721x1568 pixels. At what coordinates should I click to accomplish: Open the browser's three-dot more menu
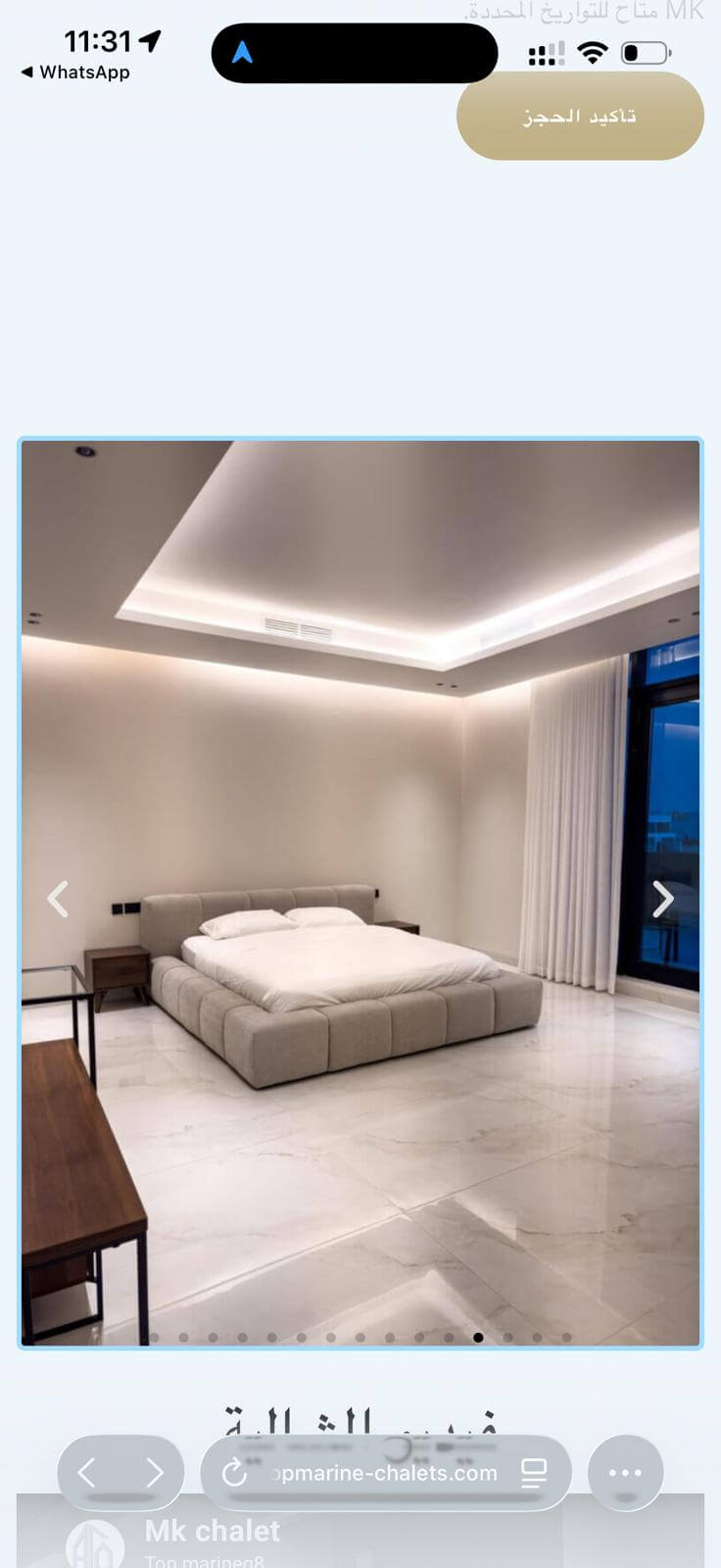[x=625, y=1472]
